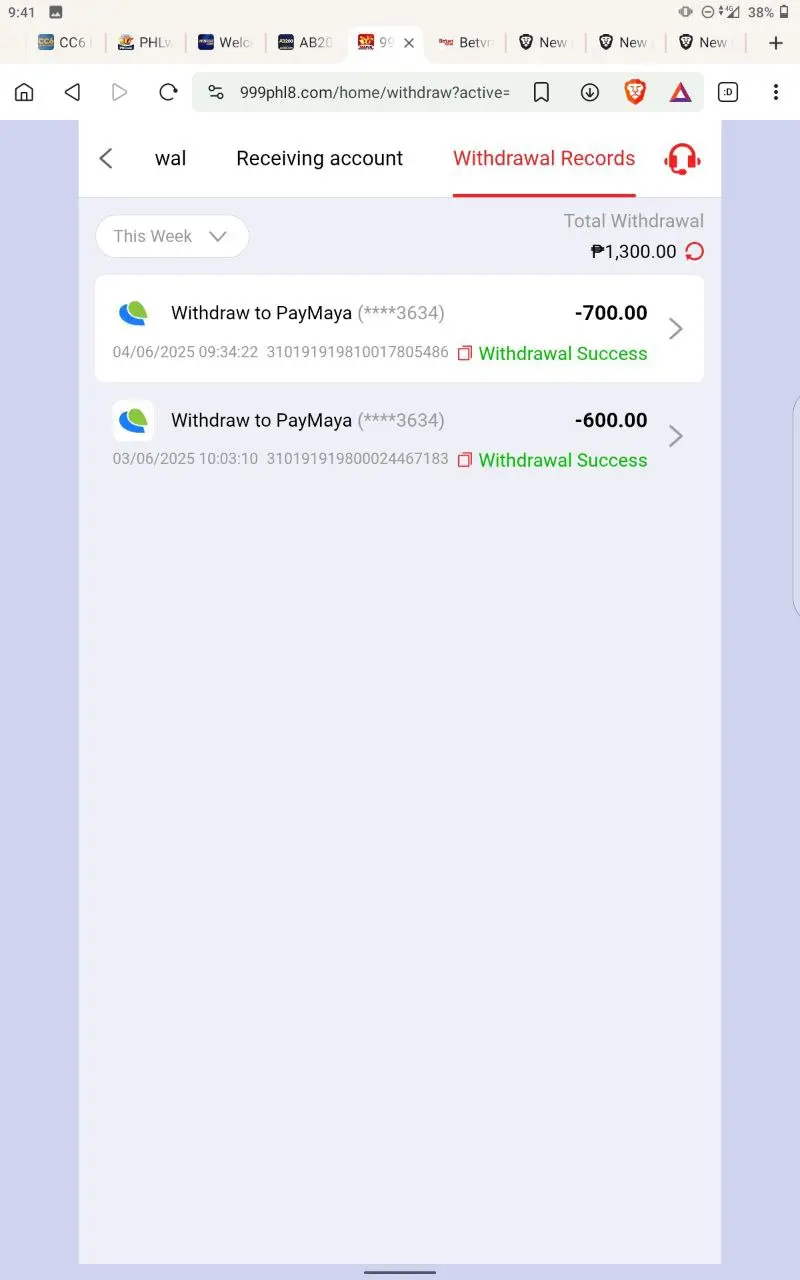
Task: Add a new browser tab
Action: (x=775, y=43)
